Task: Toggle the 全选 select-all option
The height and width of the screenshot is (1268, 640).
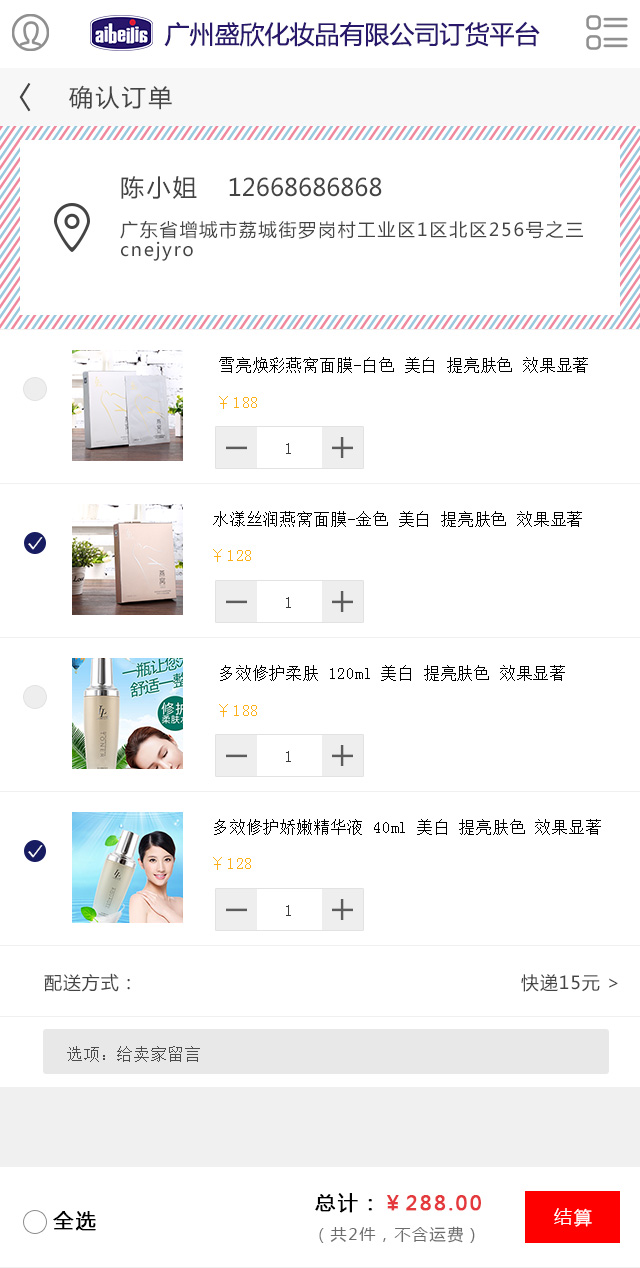Action: (x=35, y=1221)
